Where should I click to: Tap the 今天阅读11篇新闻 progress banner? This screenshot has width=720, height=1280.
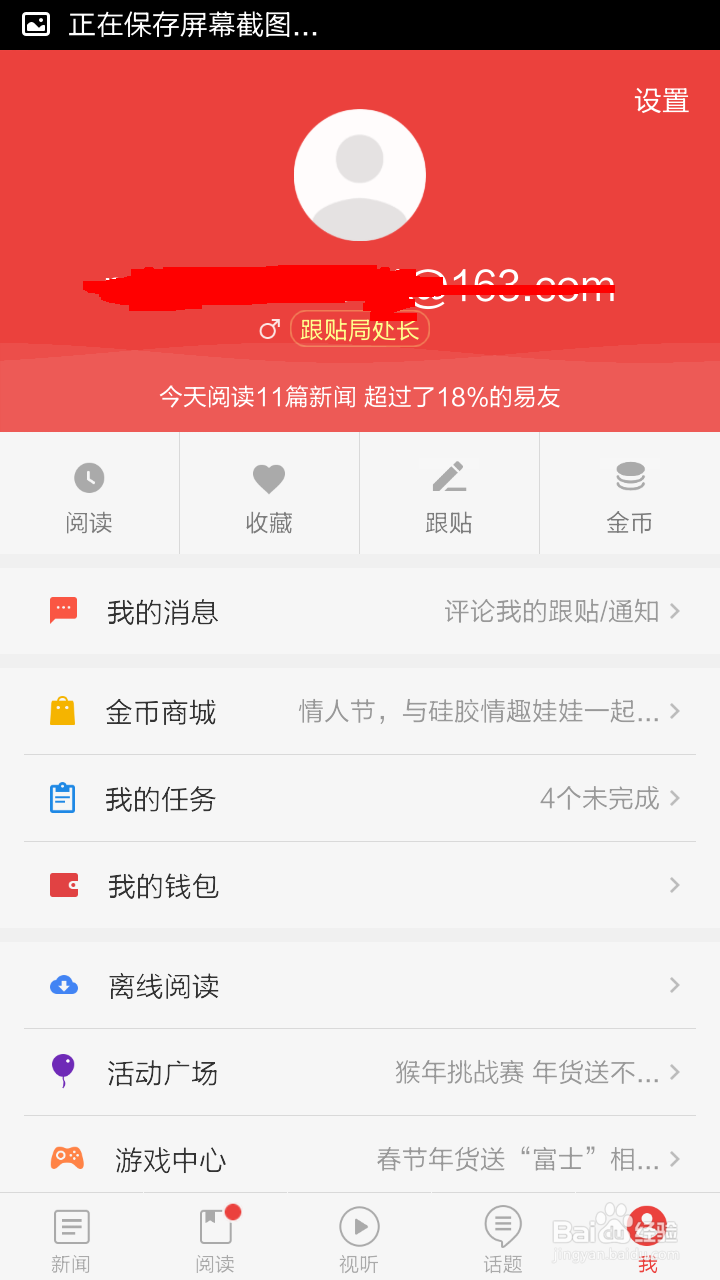tap(360, 397)
